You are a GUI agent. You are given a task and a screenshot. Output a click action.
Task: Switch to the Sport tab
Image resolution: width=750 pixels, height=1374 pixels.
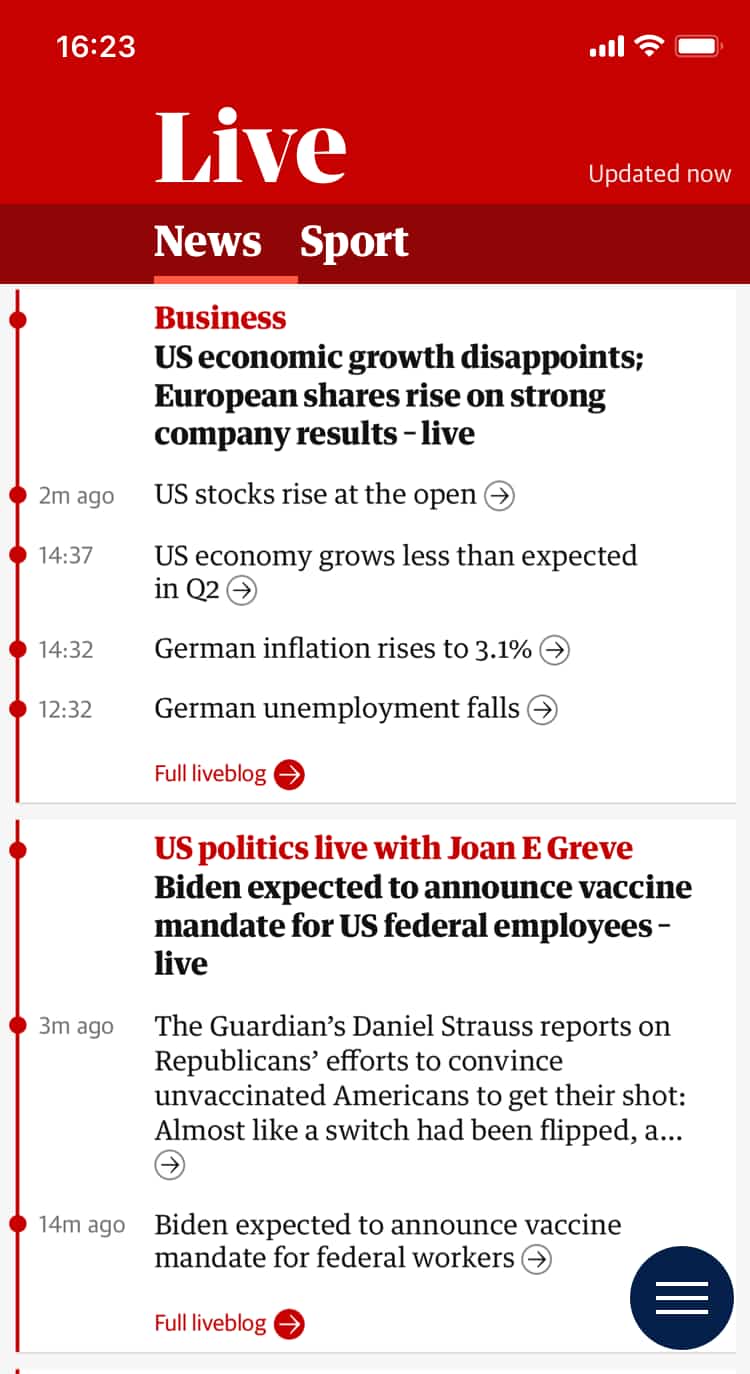coord(354,242)
